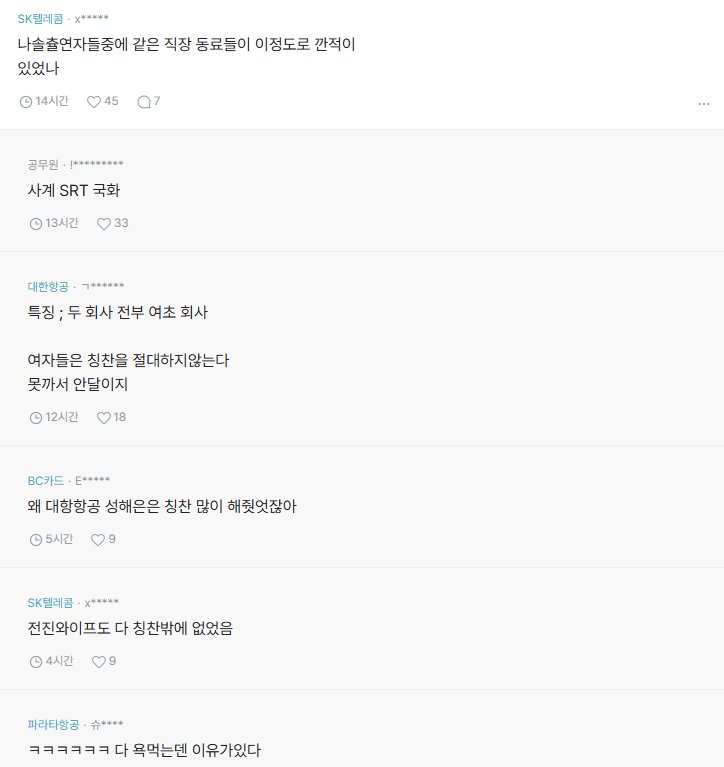This screenshot has width=724, height=767.
Task: Open the SK텔레콤 company link on the post
Action: [x=40, y=19]
